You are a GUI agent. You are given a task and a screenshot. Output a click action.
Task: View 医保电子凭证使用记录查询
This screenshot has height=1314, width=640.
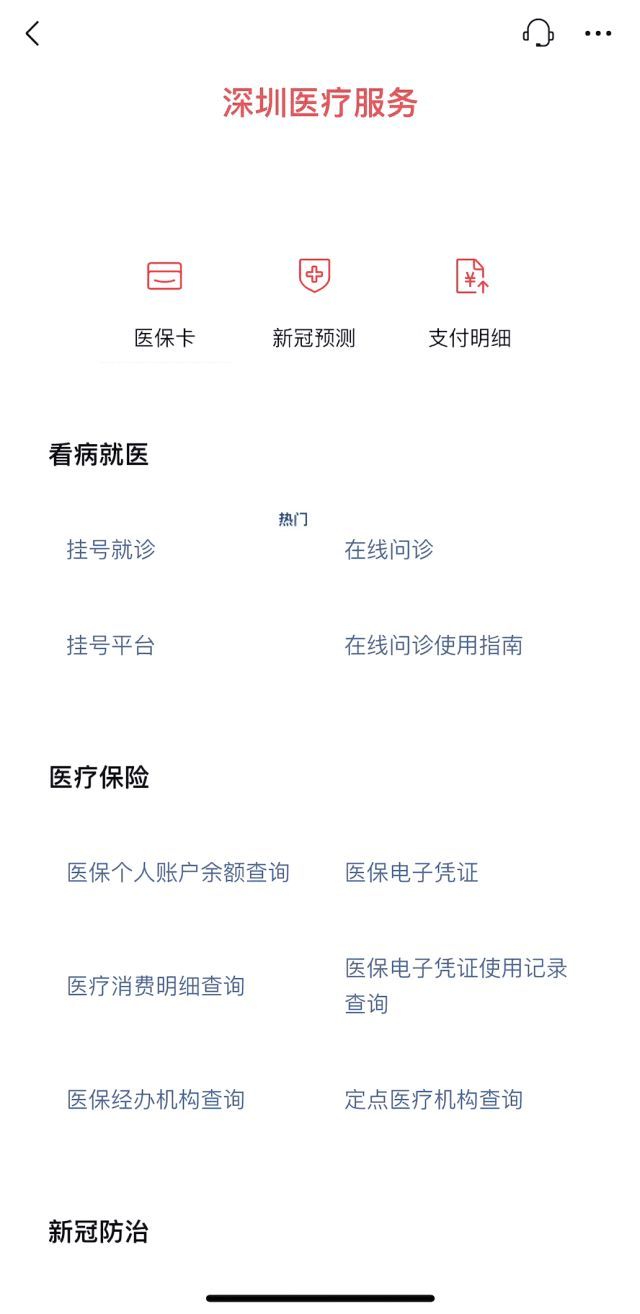(456, 985)
